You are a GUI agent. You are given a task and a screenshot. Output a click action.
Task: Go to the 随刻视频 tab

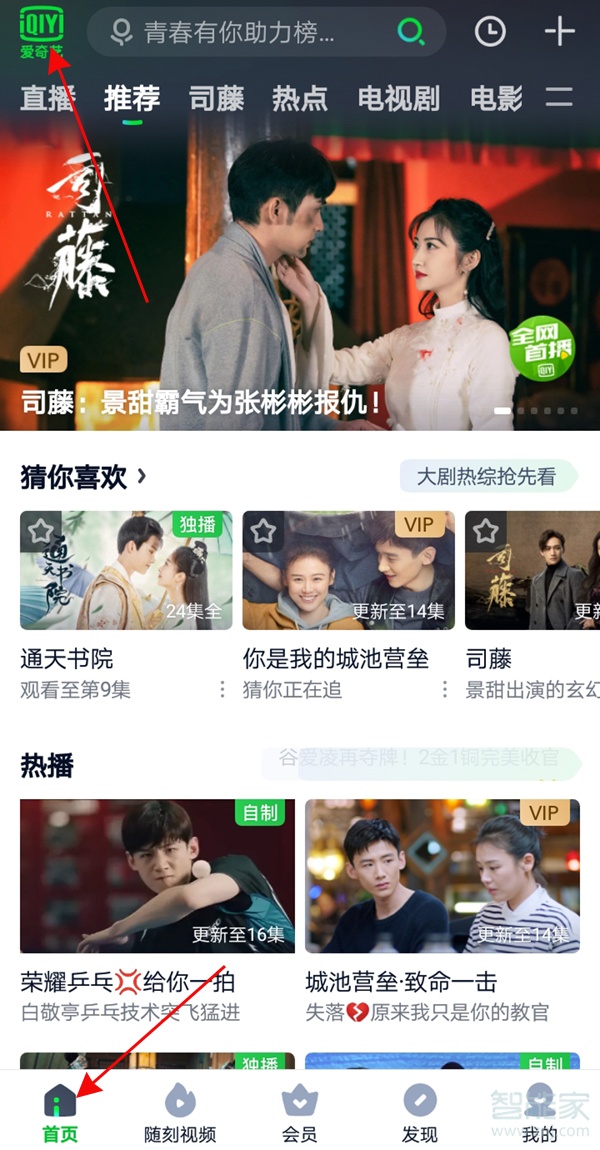[180, 1112]
